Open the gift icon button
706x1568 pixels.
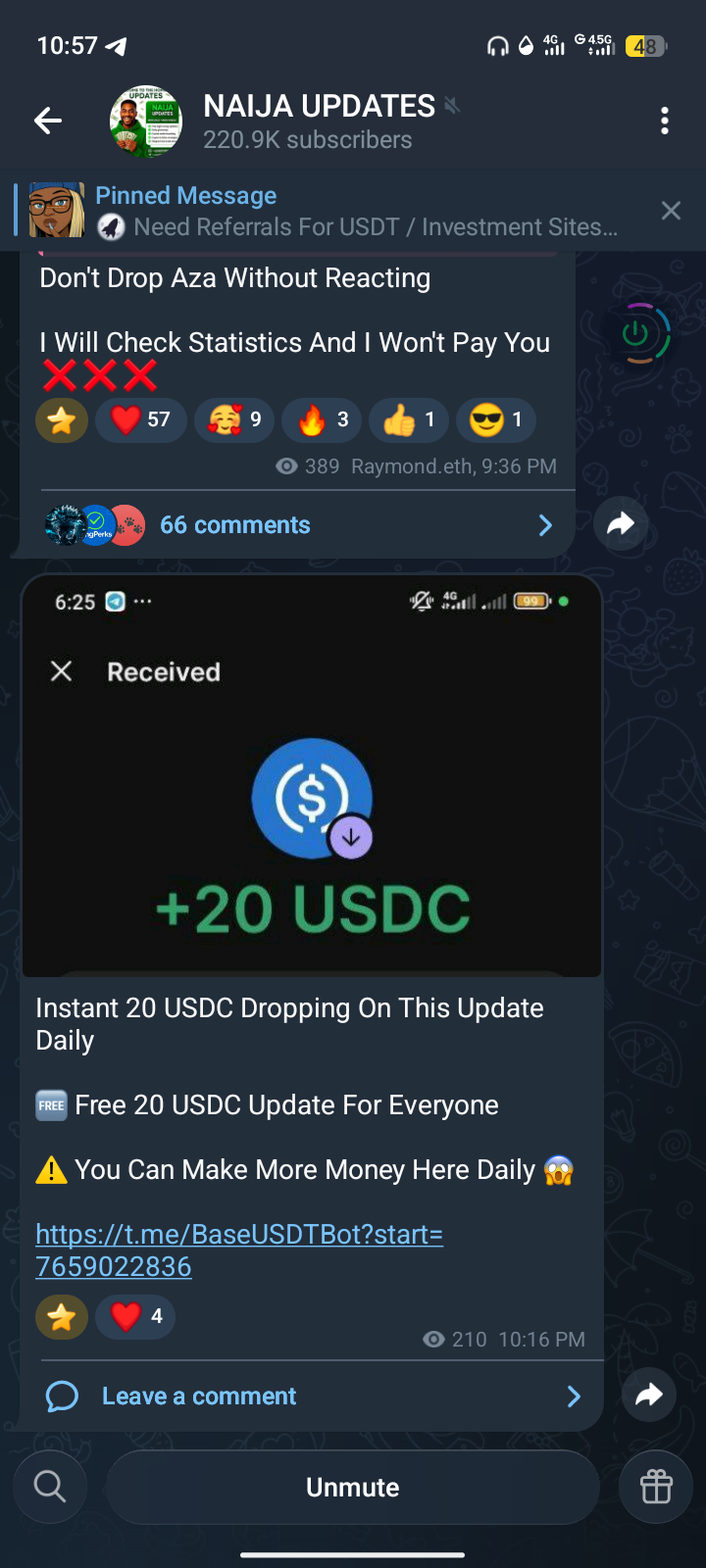pos(656,1487)
